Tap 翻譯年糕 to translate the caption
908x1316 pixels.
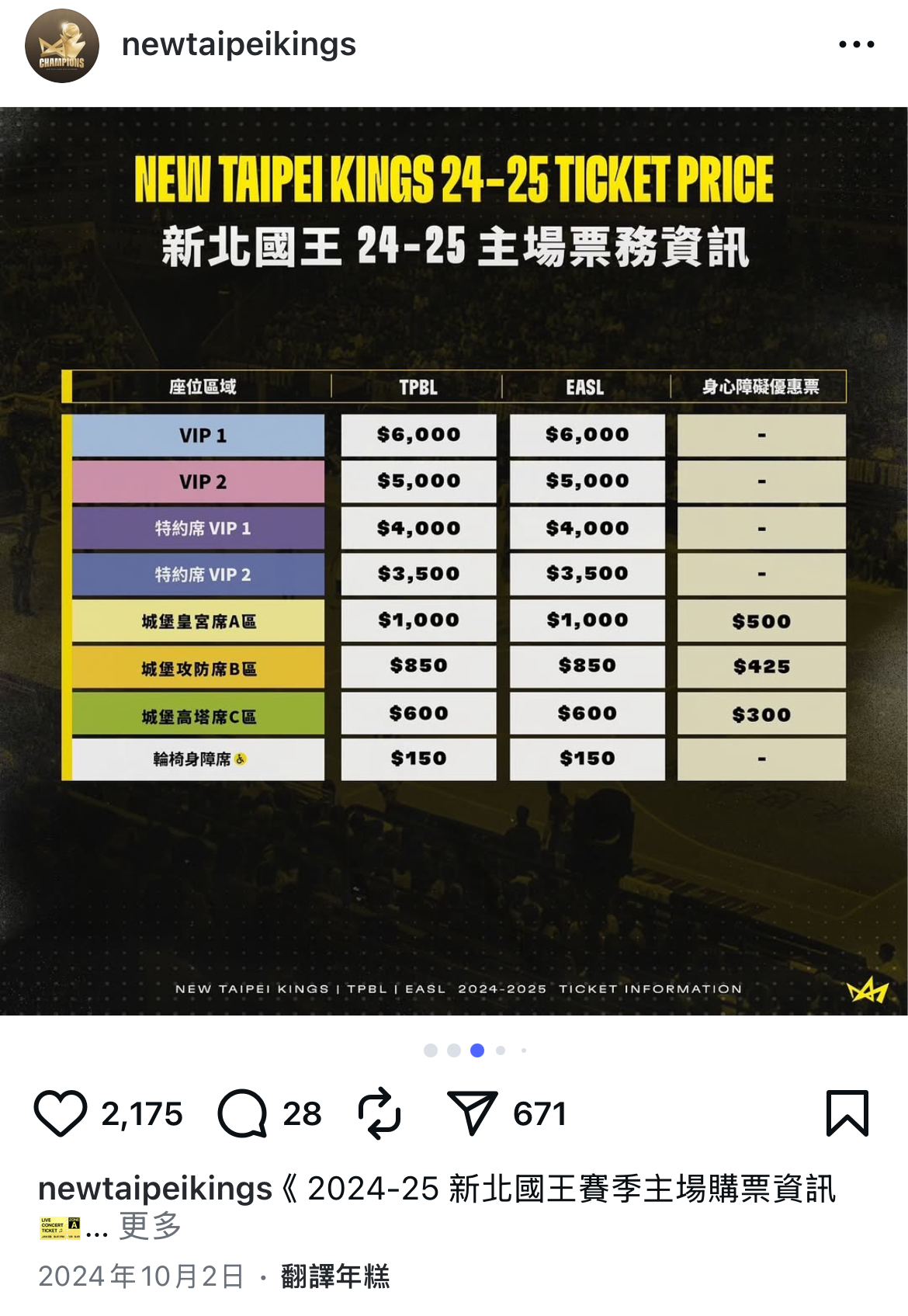pyautogui.click(x=335, y=1276)
